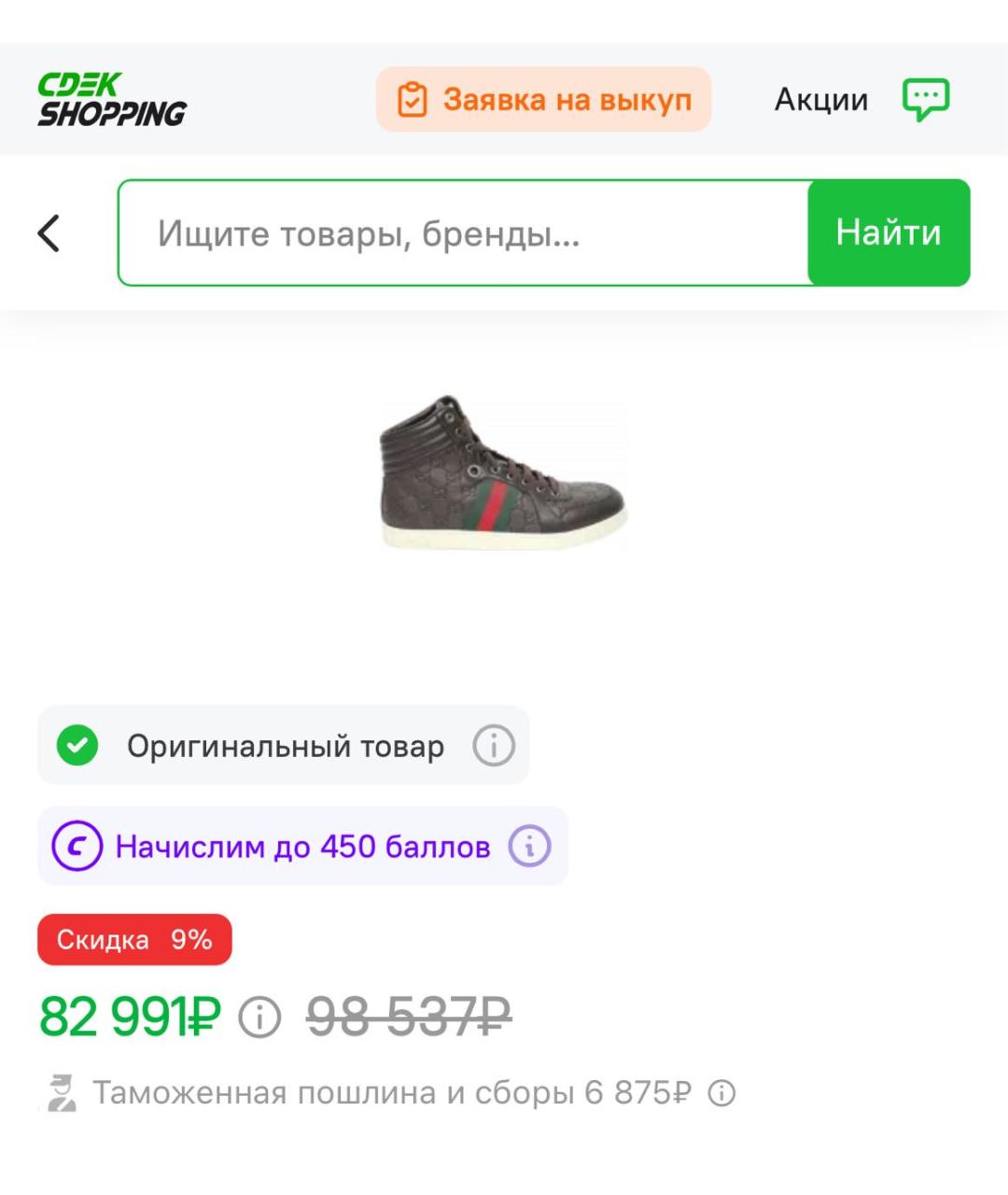This screenshot has width=1008, height=1195.
Task: Open the sneaker product photo
Action: click(x=503, y=472)
